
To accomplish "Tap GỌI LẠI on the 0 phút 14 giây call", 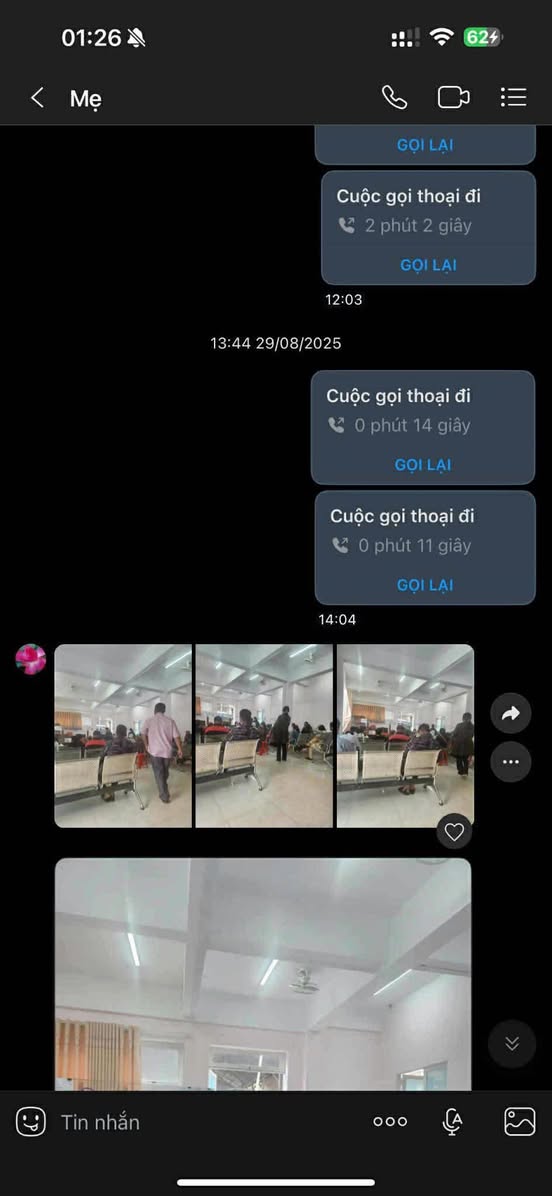I will pos(423,465).
